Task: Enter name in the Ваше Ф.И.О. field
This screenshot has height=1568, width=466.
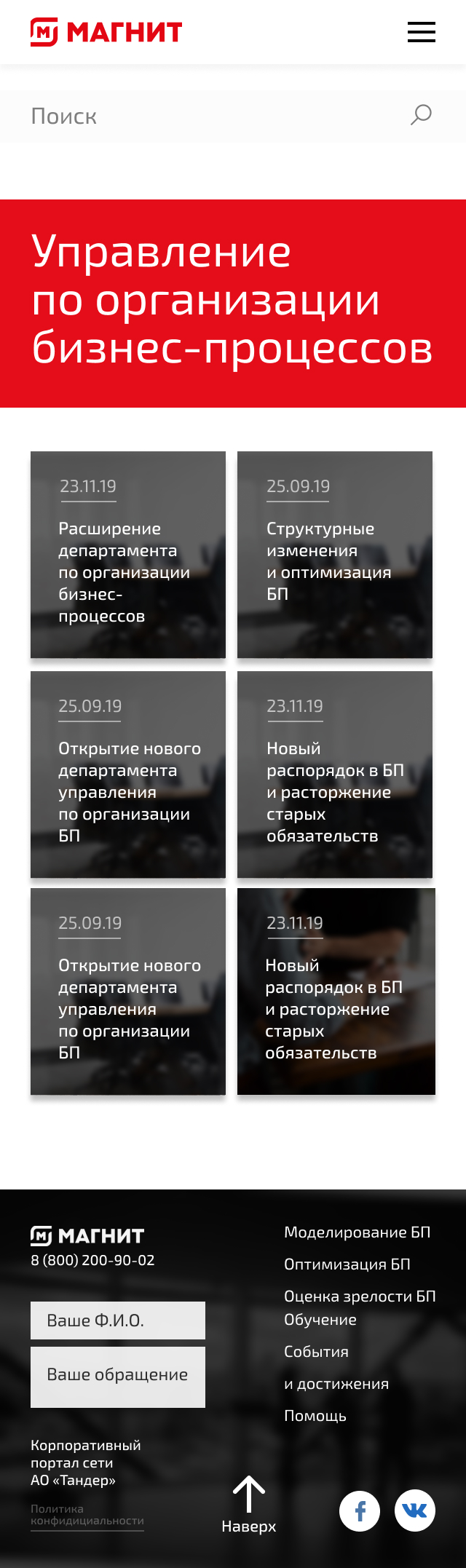Action: click(118, 1320)
